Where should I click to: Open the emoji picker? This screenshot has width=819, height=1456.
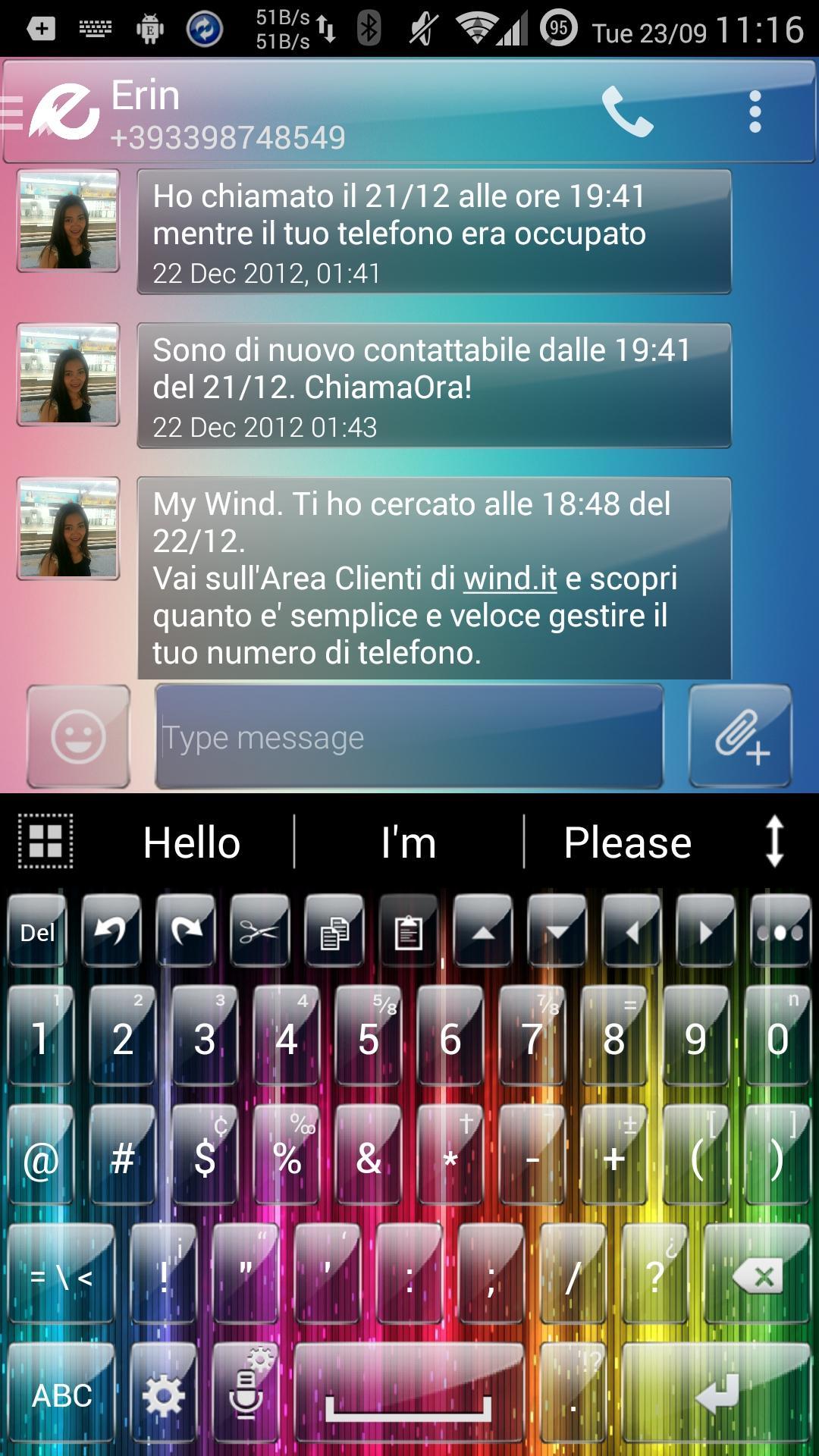78,736
